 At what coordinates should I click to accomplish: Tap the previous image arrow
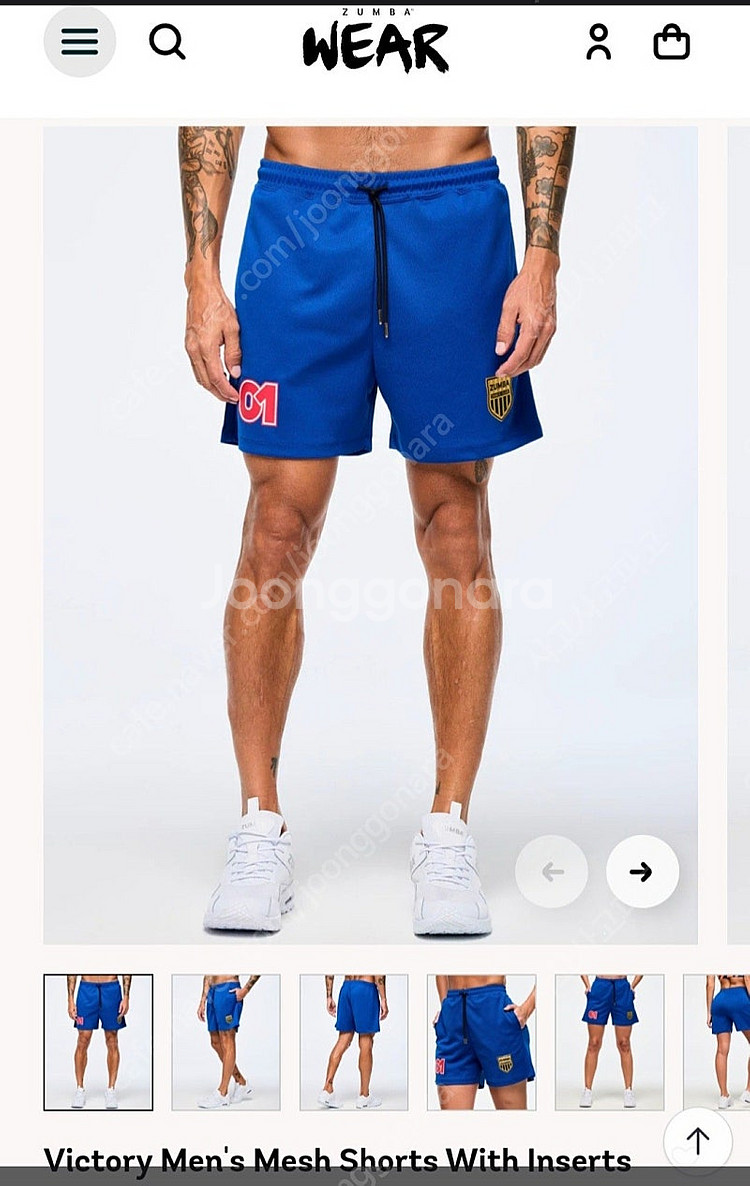[552, 872]
